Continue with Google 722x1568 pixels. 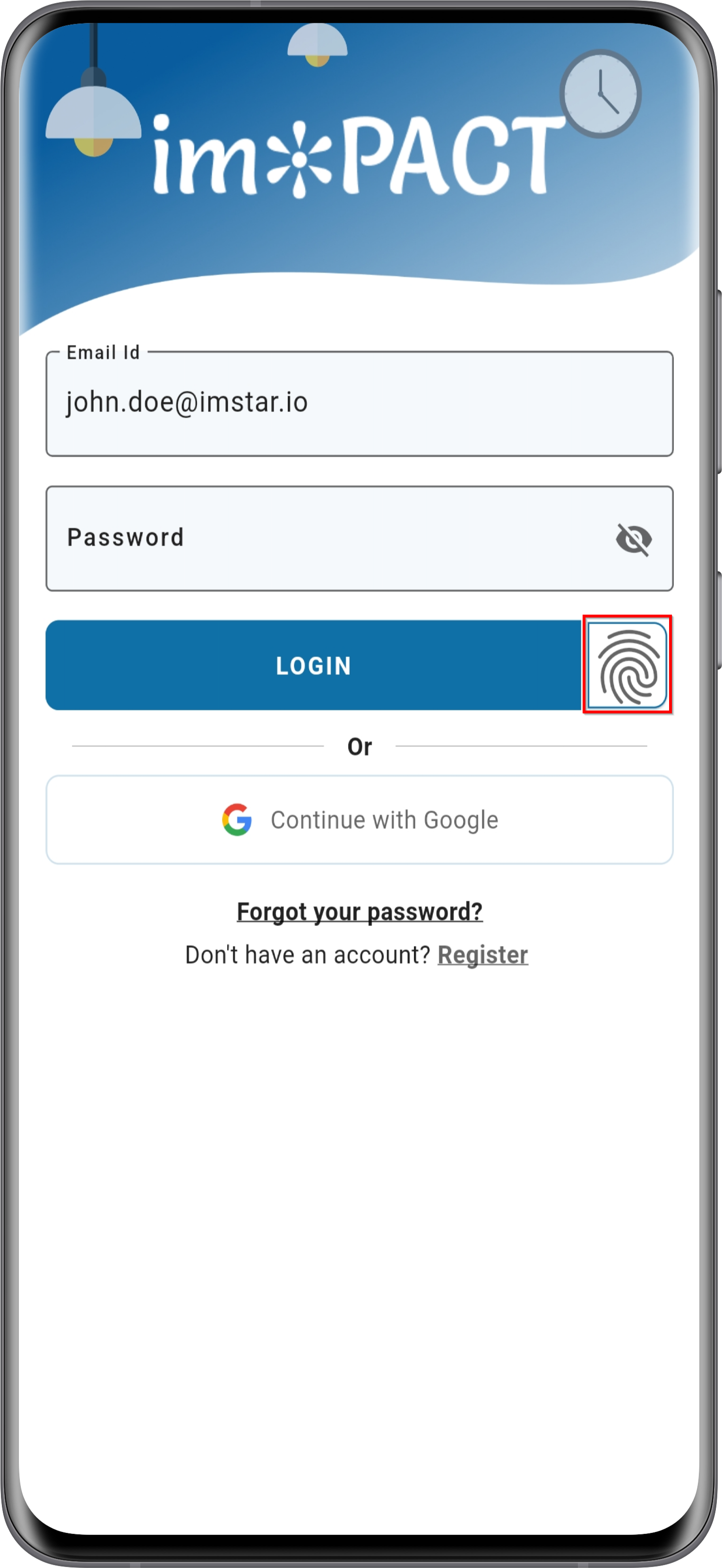(359, 819)
